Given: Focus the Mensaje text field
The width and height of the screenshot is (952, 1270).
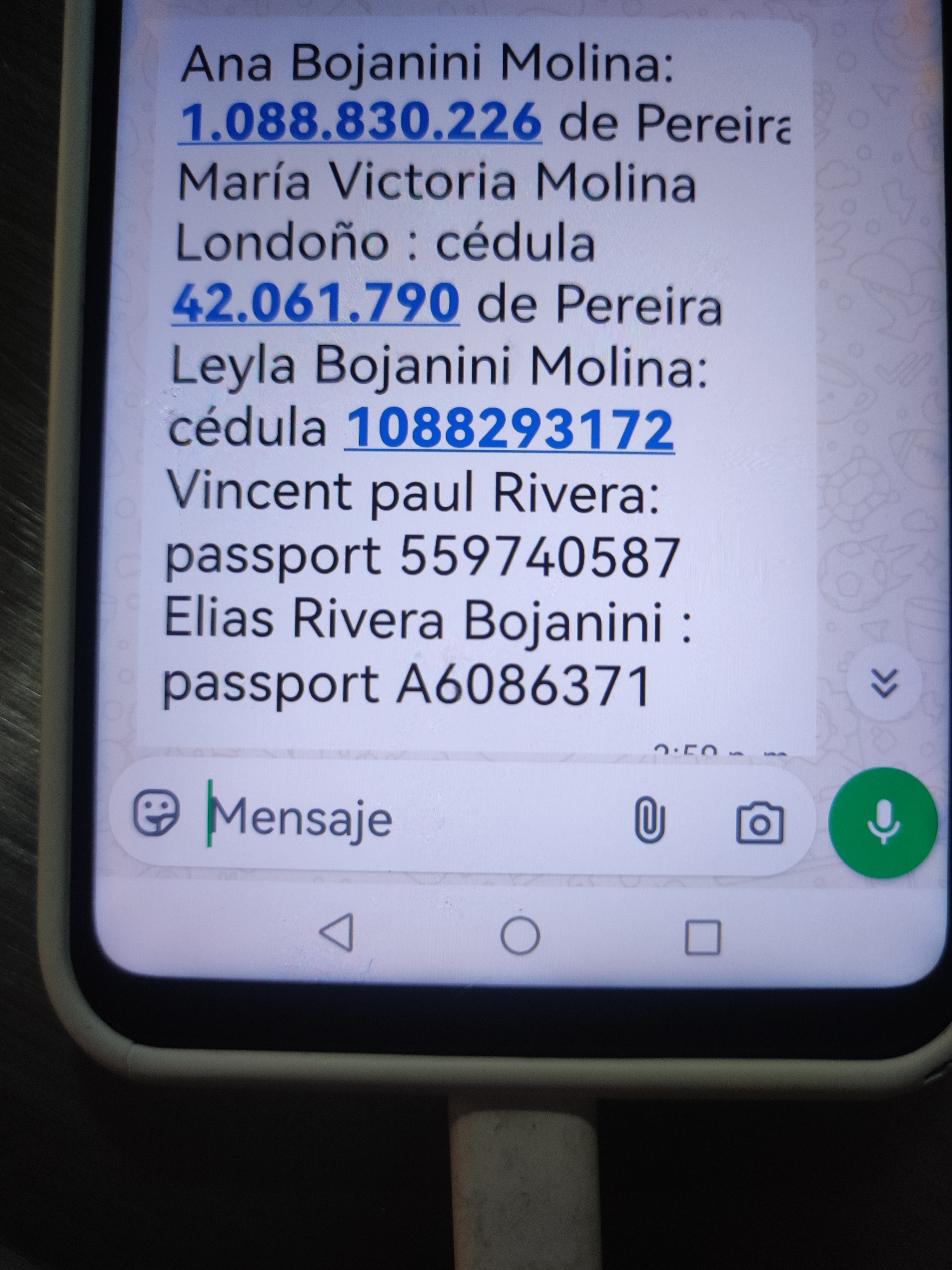Looking at the screenshot, I should 402,818.
